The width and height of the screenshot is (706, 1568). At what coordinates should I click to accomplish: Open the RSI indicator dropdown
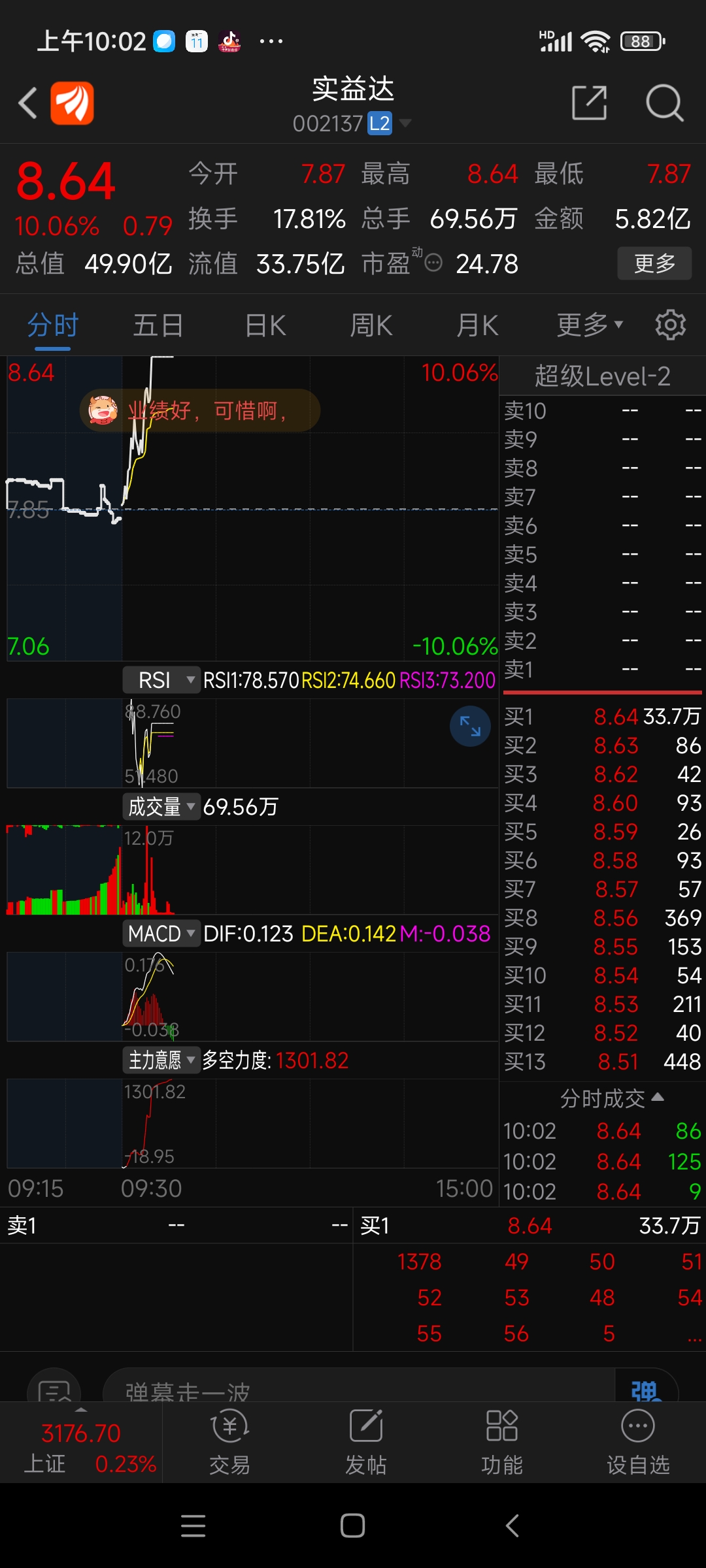(x=161, y=680)
